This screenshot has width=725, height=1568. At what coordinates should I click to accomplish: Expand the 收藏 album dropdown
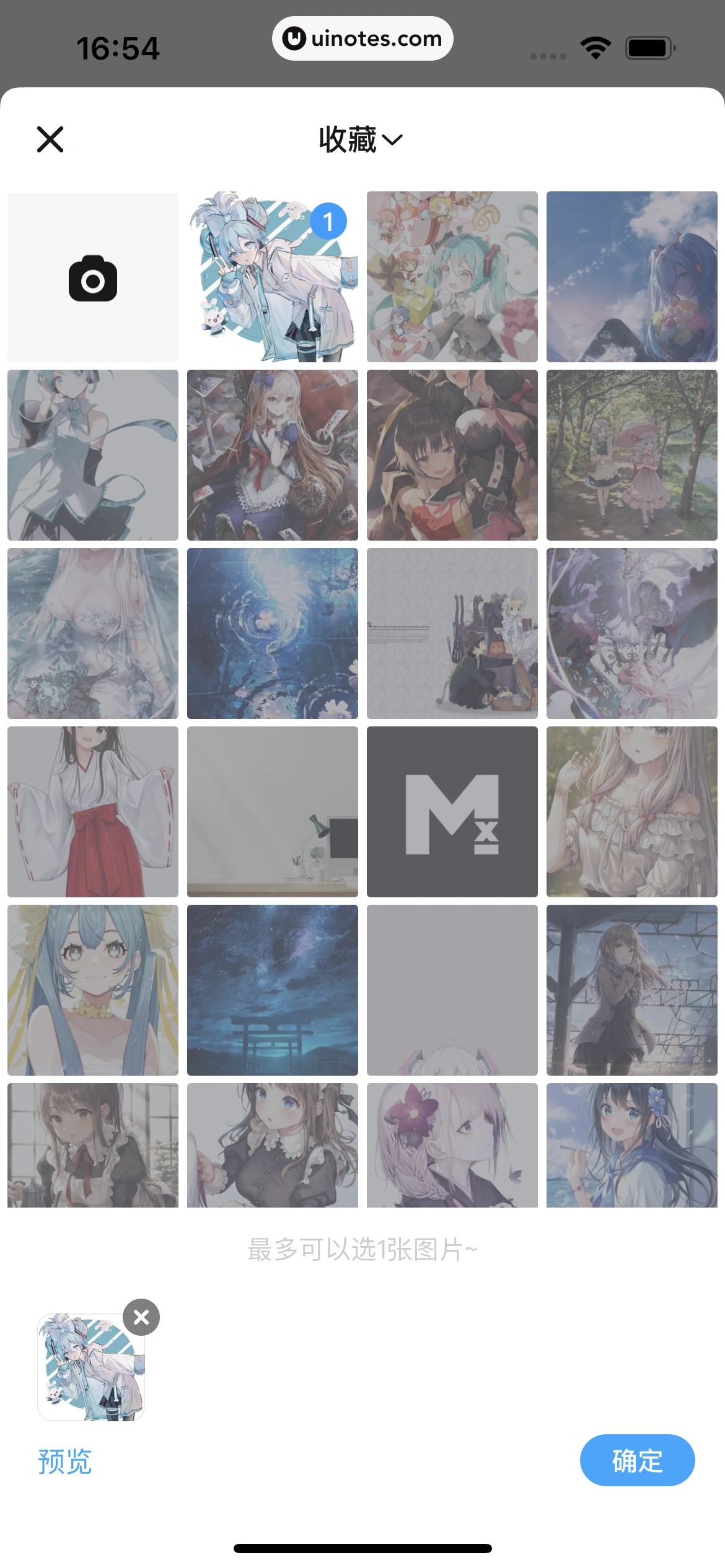361,139
